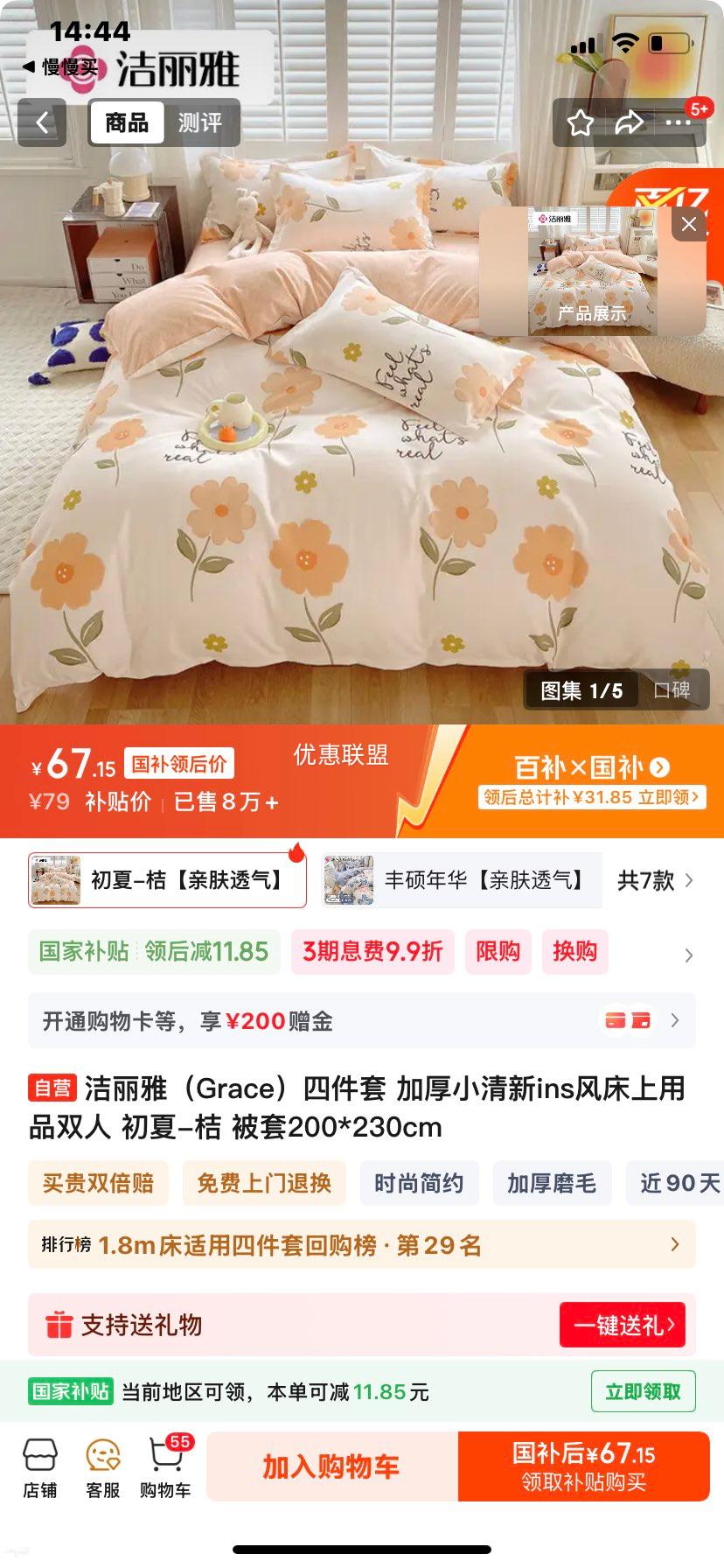The image size is (724, 1568).
Task: Tap the gift box icon beside 支持送礼物
Action: point(56,1325)
